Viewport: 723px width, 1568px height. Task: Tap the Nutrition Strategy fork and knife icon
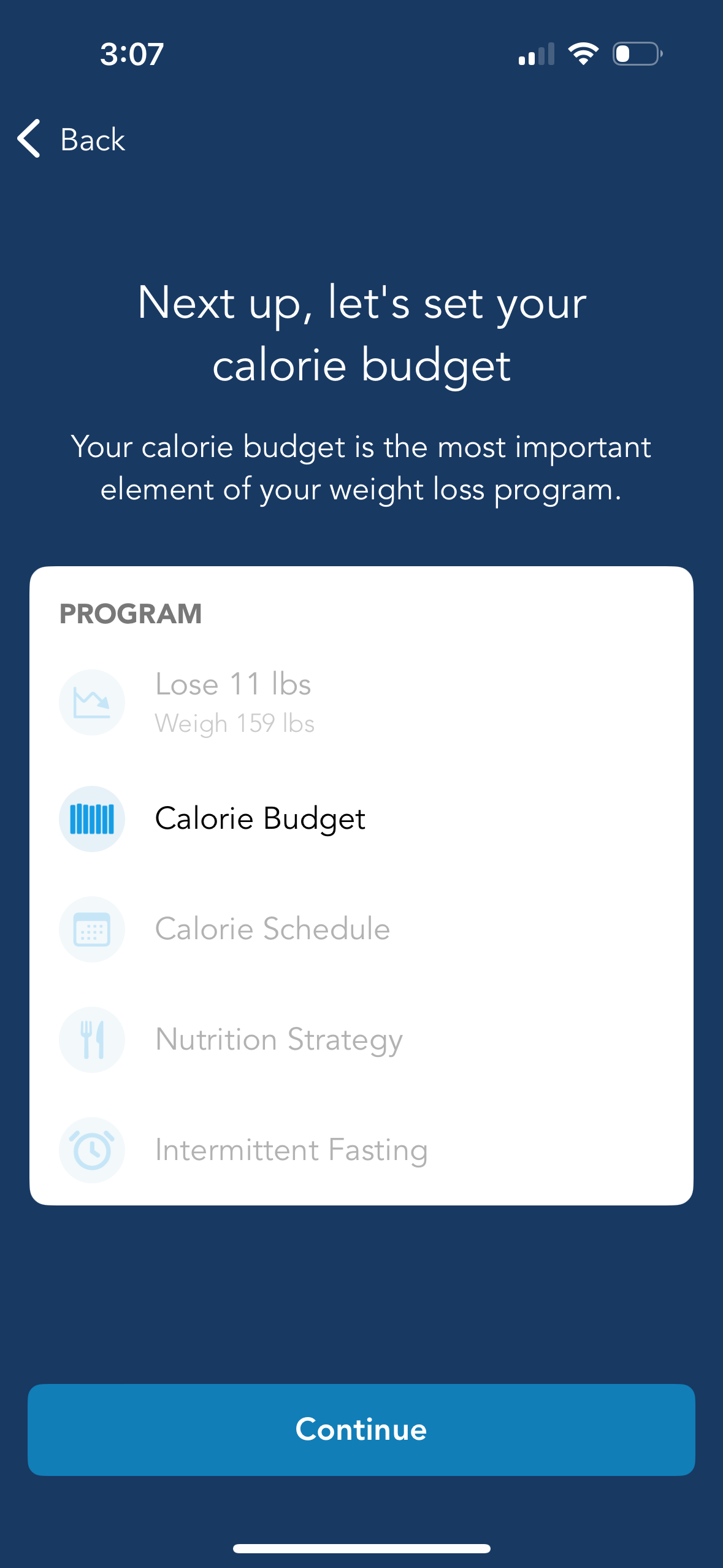92,1039
